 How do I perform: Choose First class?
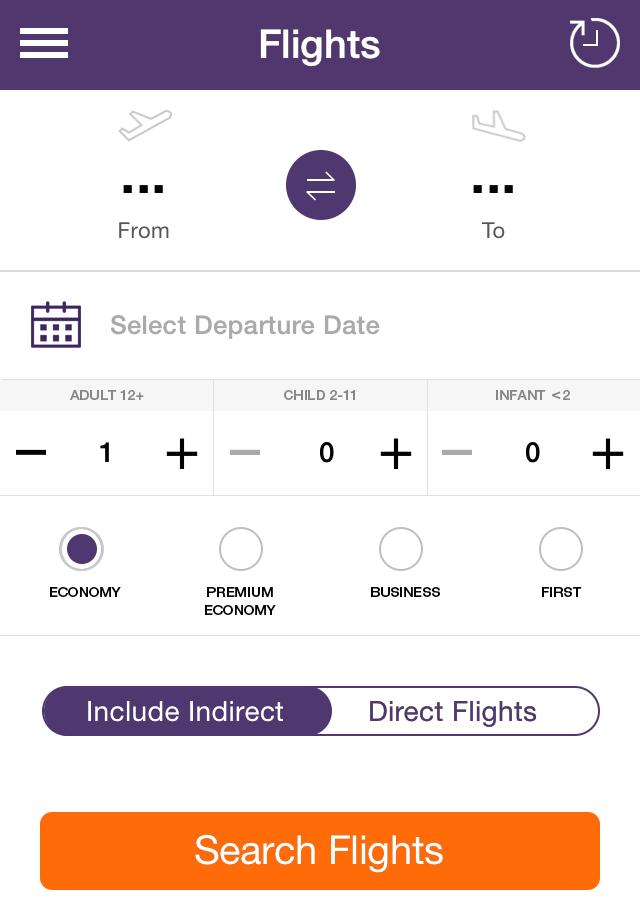point(561,549)
